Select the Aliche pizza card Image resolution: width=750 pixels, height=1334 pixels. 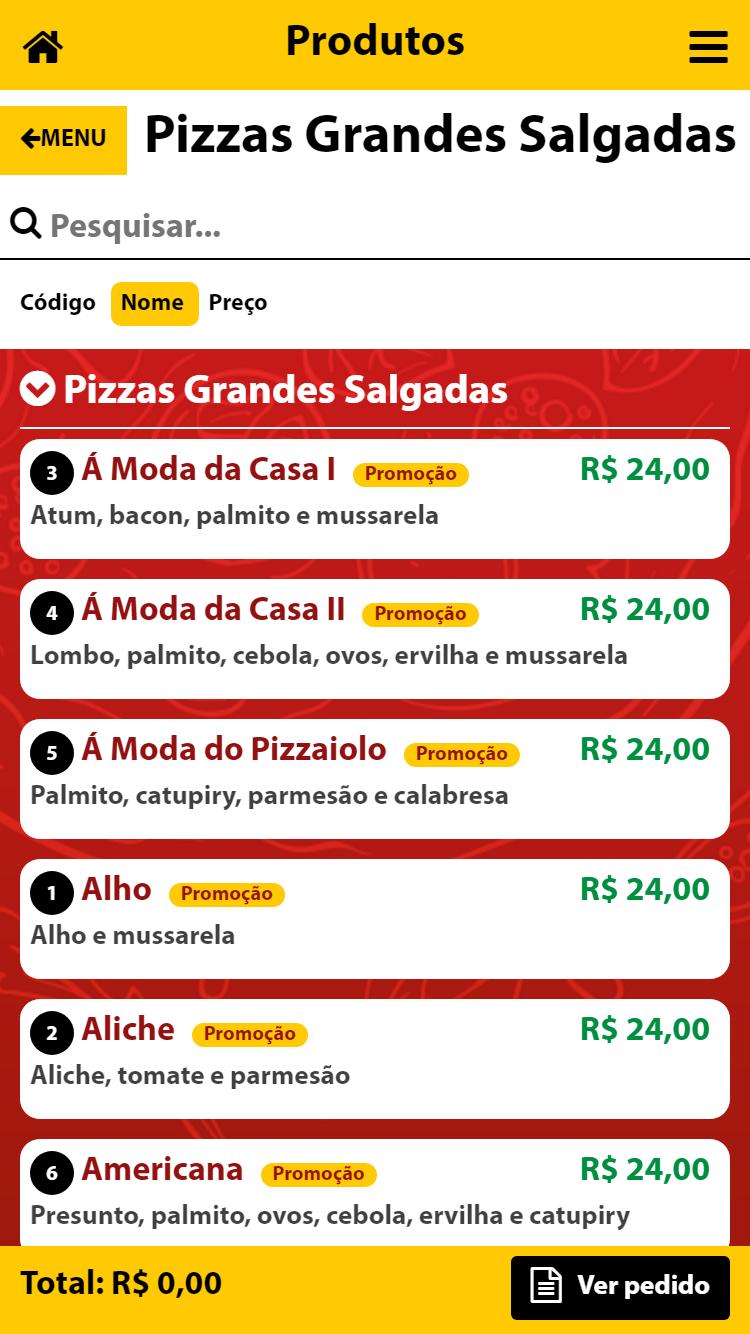click(x=375, y=1058)
